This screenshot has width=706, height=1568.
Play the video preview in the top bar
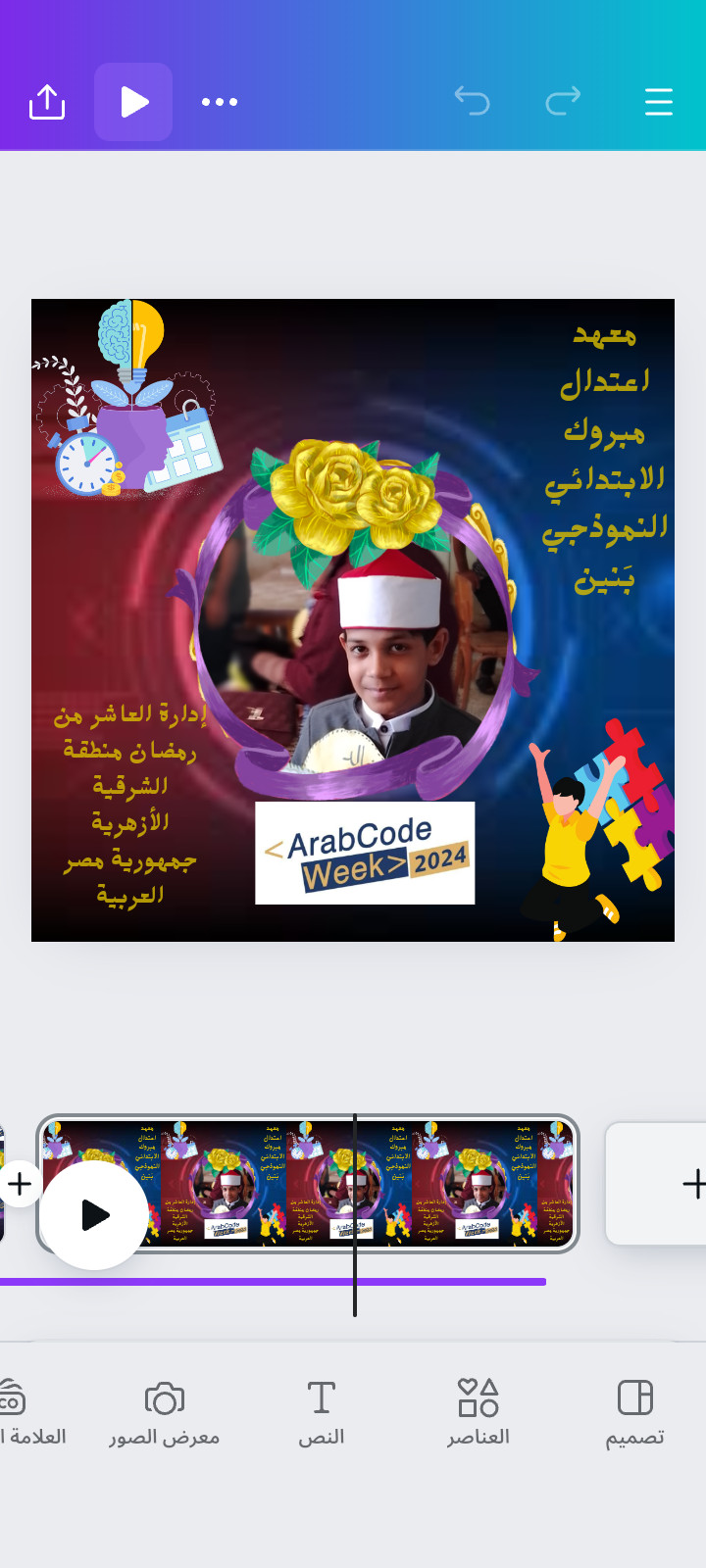pyautogui.click(x=133, y=102)
